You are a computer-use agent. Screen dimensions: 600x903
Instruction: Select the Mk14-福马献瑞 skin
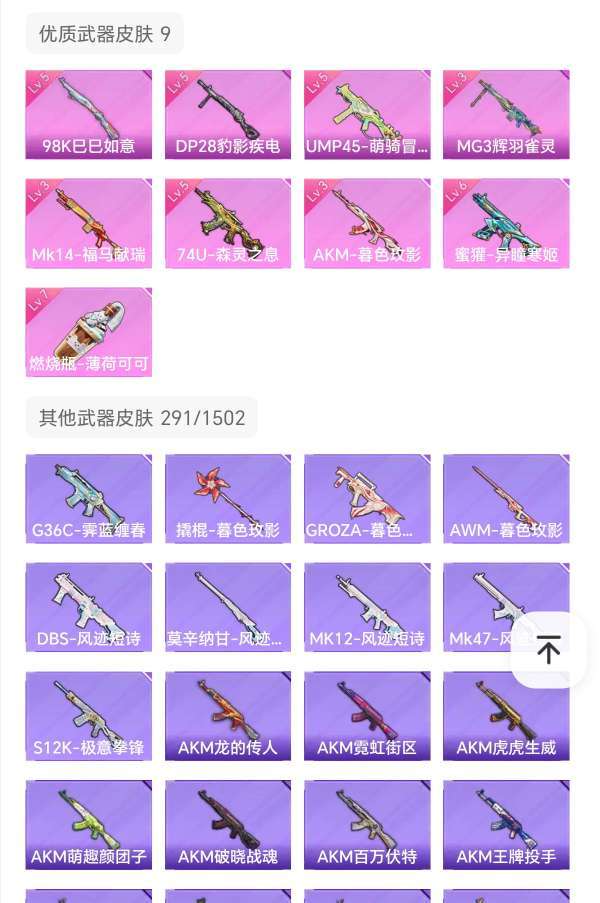click(x=89, y=223)
